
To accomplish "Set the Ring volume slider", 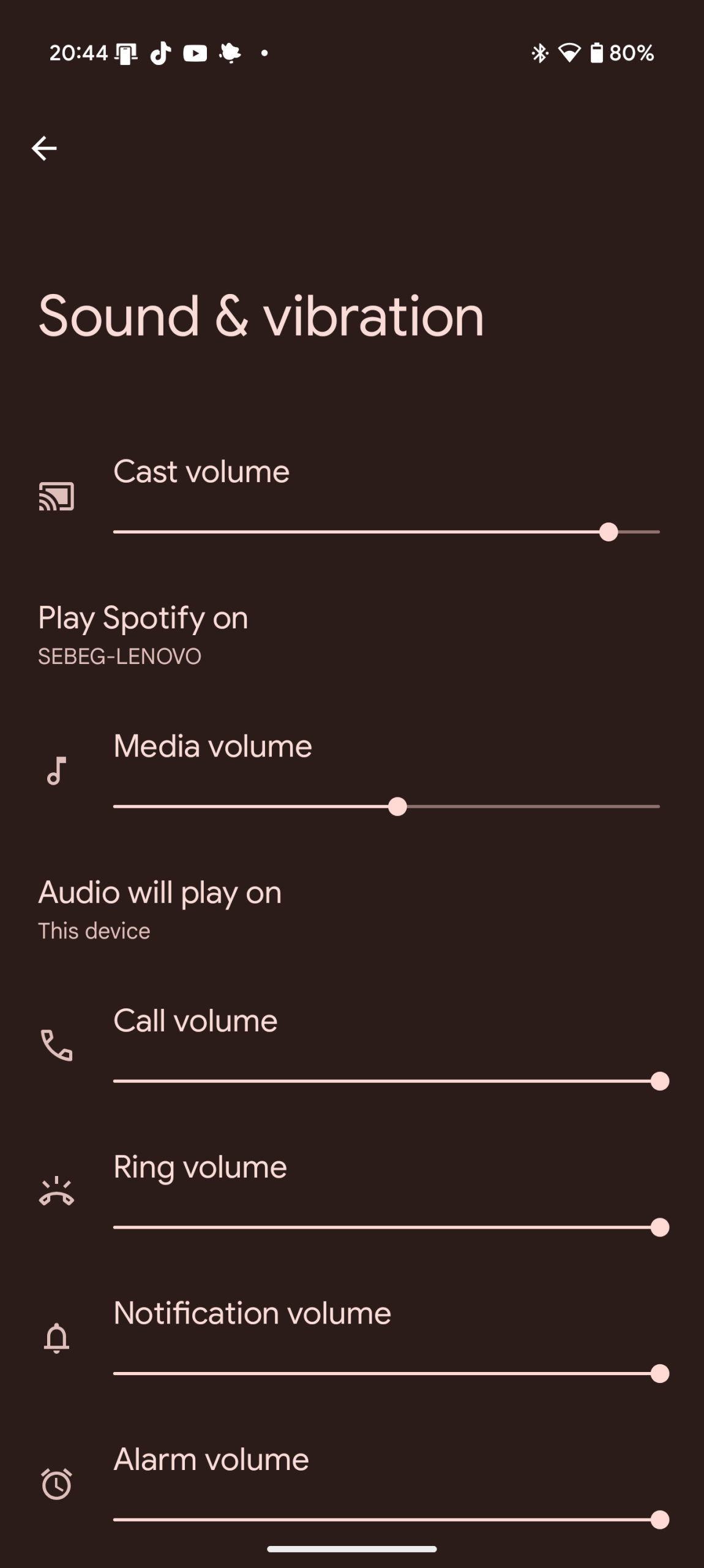I will coord(386,1227).
